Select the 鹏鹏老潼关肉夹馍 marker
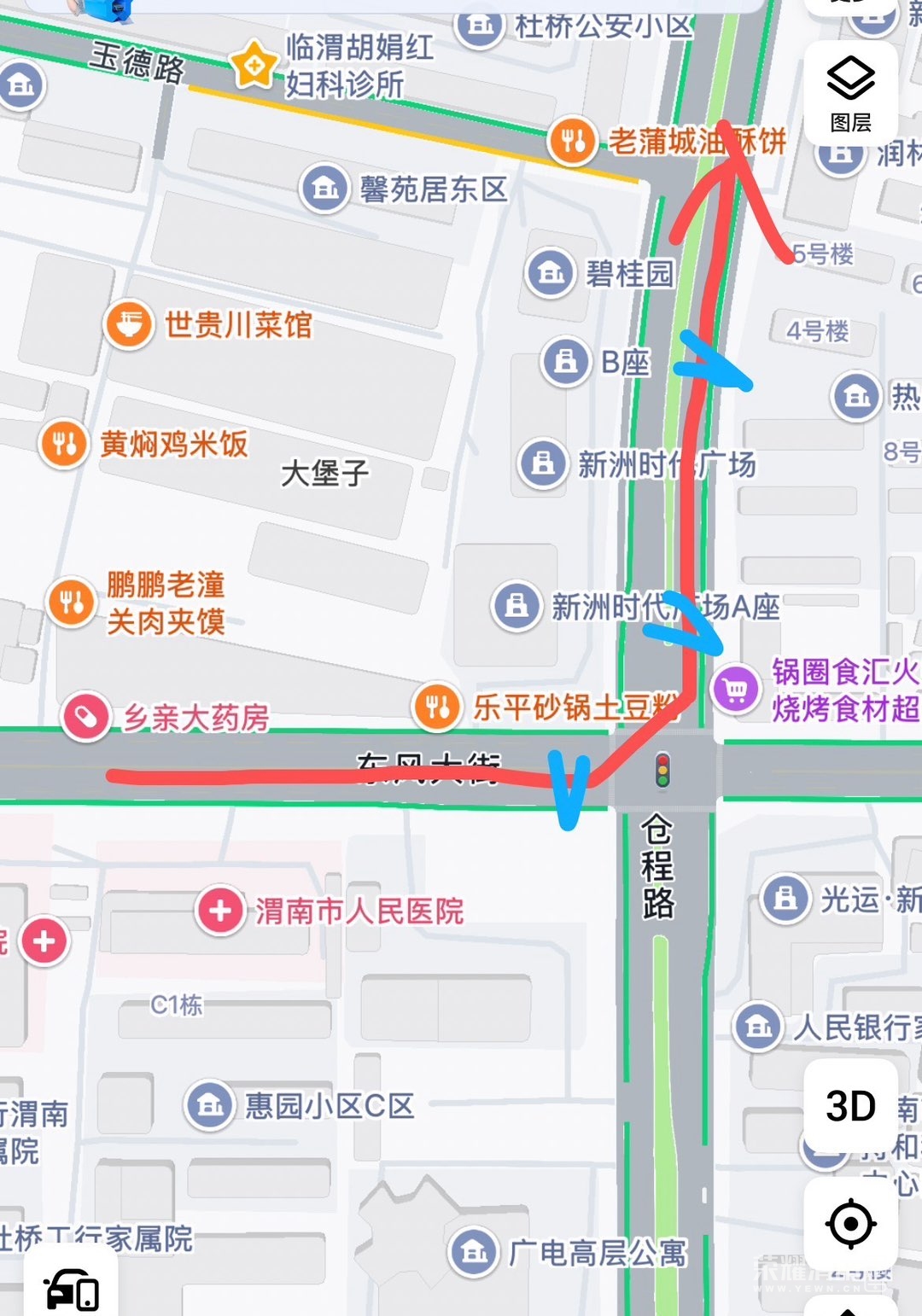922x1316 pixels. tap(72, 603)
